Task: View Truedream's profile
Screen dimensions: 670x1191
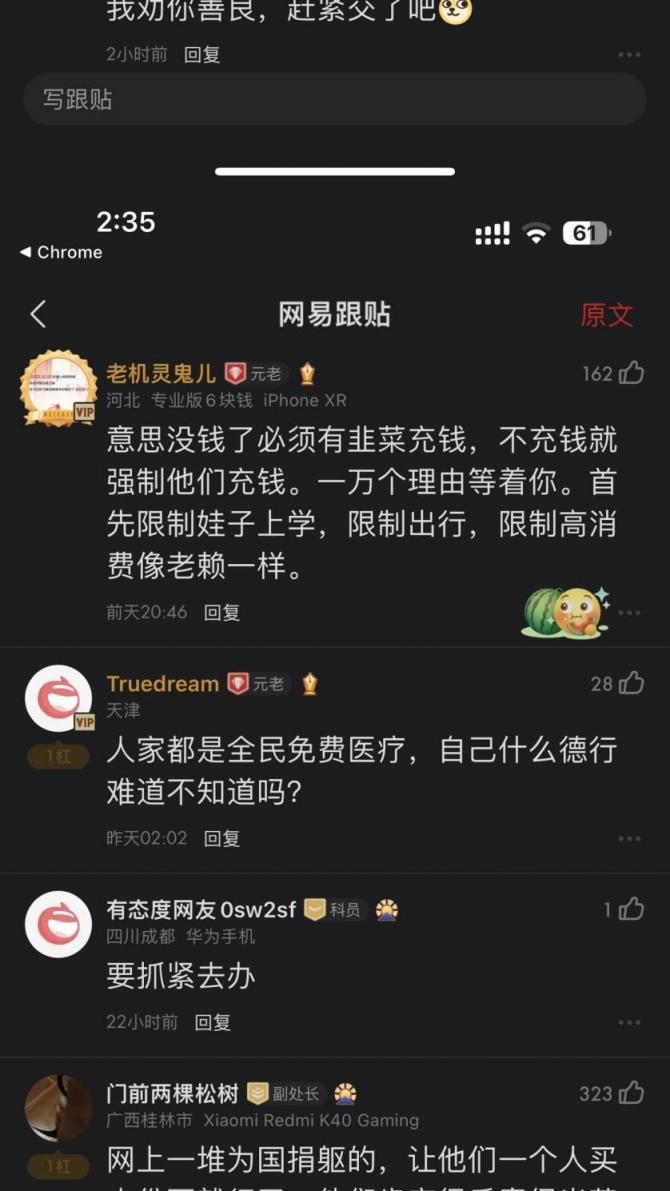Action: click(x=59, y=697)
